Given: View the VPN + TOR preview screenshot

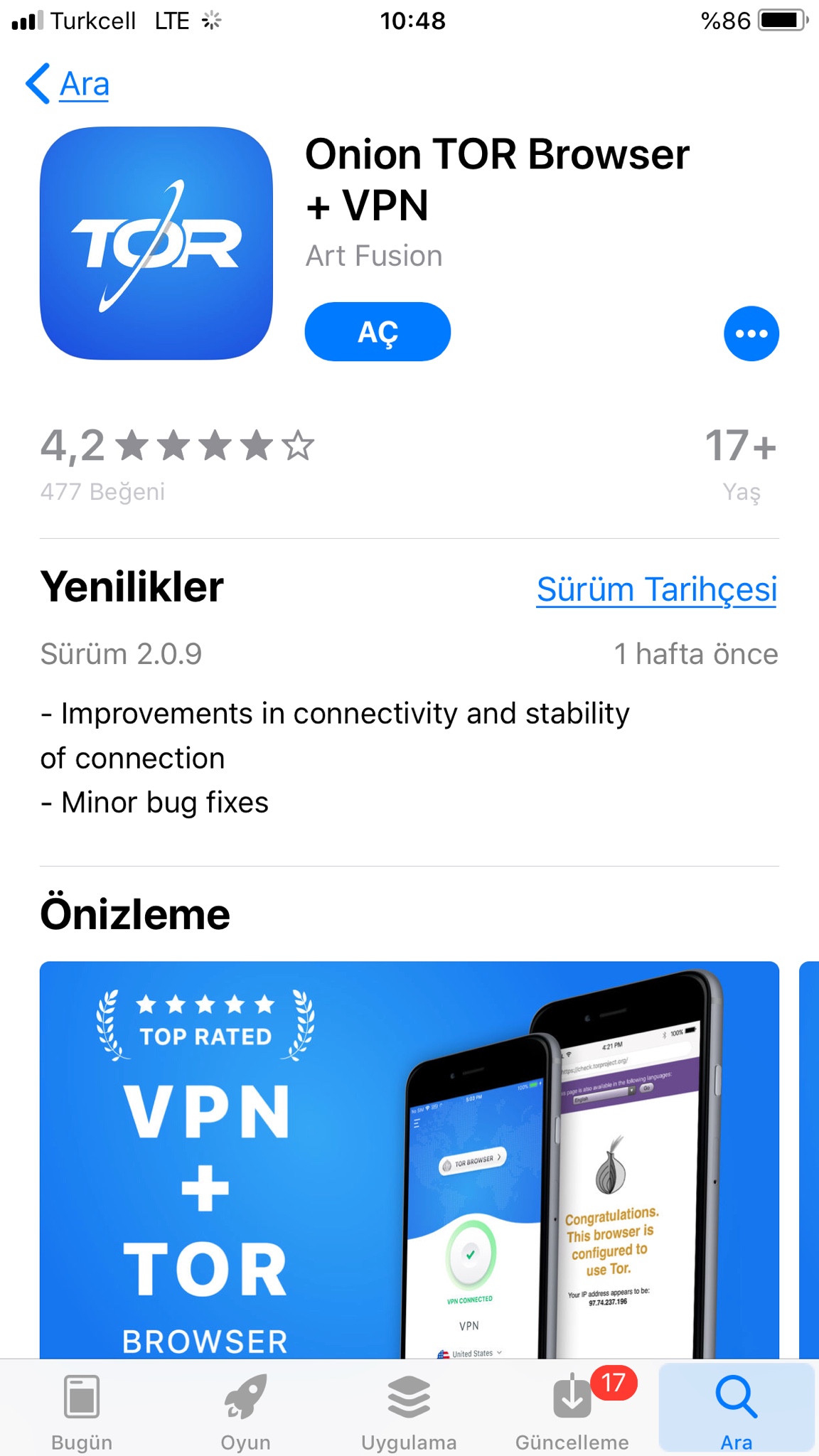Looking at the screenshot, I should [x=409, y=1159].
